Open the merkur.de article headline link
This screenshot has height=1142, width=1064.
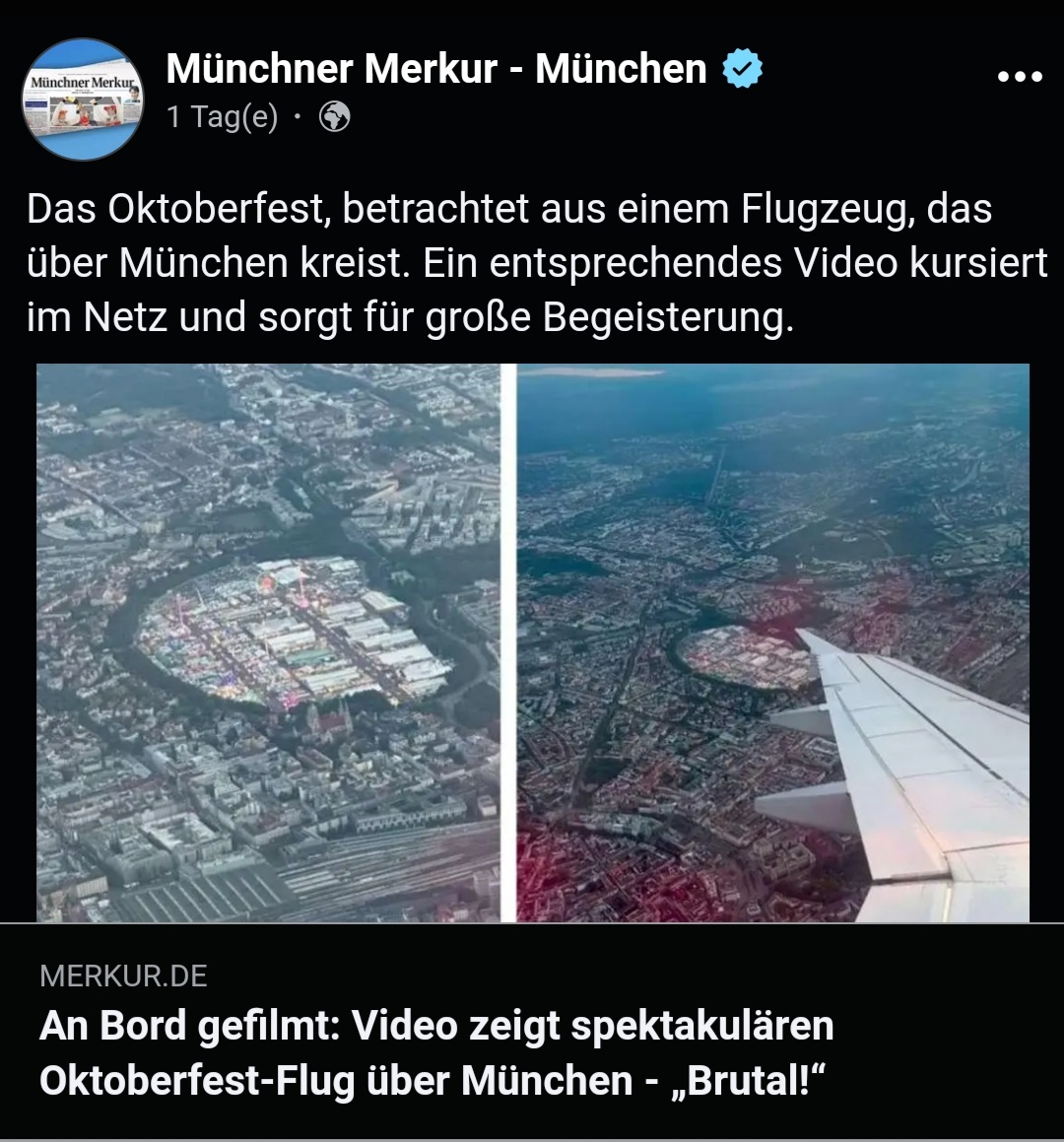tap(435, 1052)
